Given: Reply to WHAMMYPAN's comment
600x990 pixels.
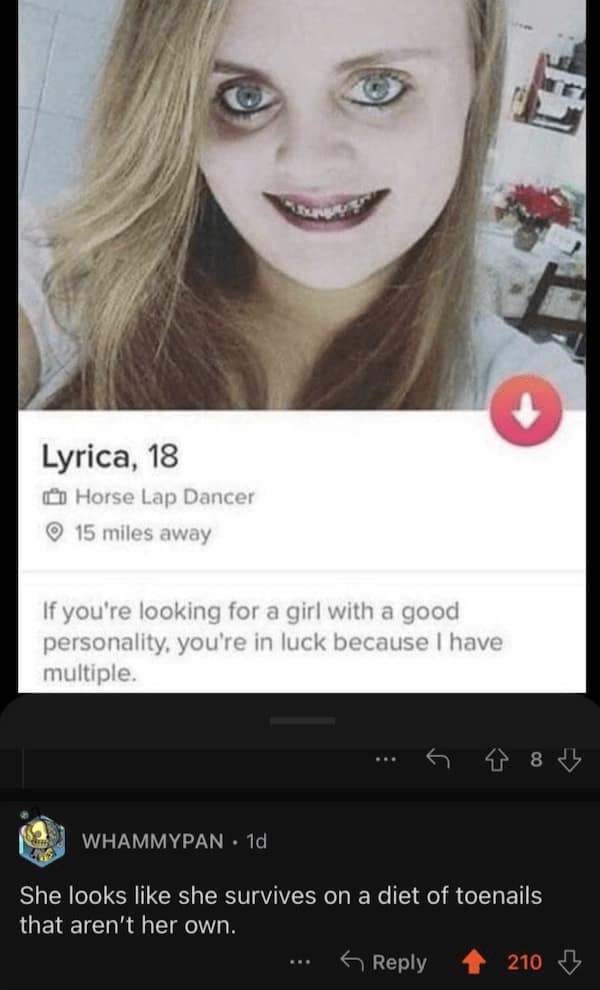Looking at the screenshot, I should click(x=385, y=962).
